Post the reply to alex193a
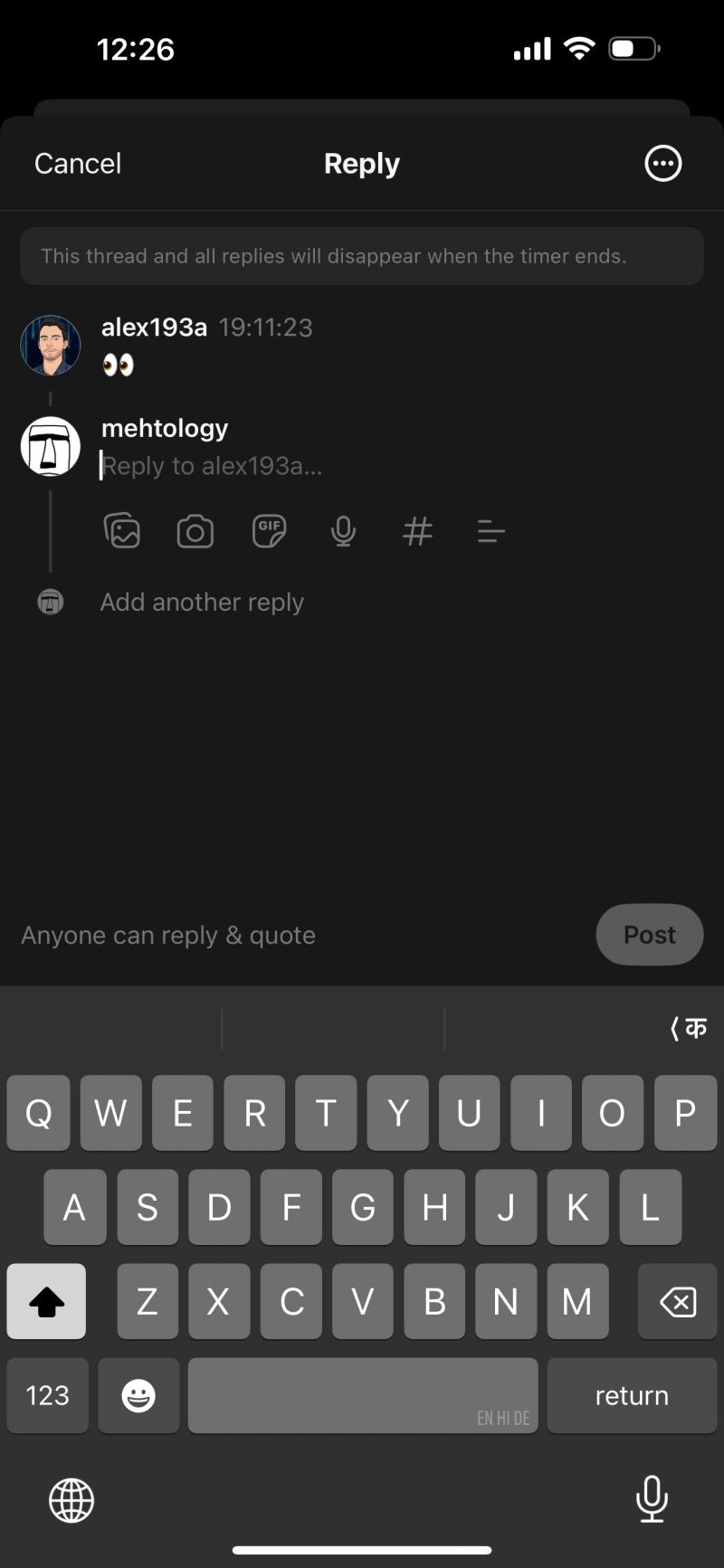 [649, 935]
